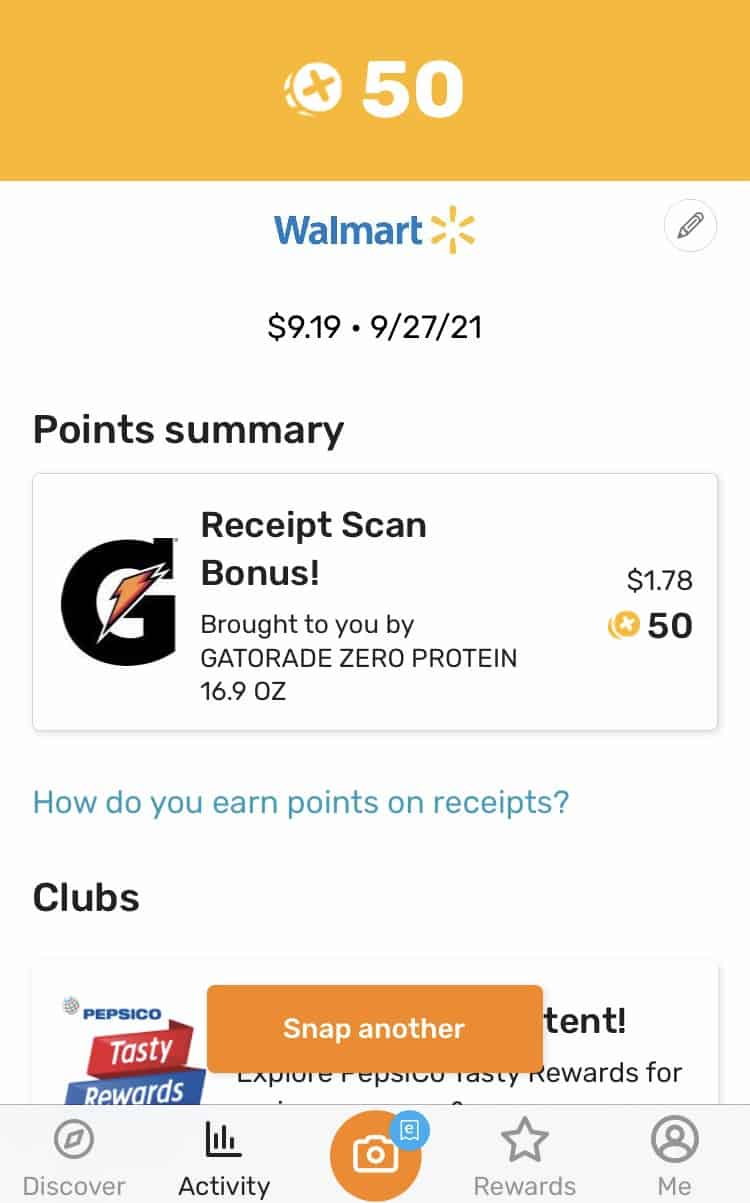Tap the 50 points earned value
Image resolution: width=750 pixels, height=1203 pixels.
[x=668, y=626]
